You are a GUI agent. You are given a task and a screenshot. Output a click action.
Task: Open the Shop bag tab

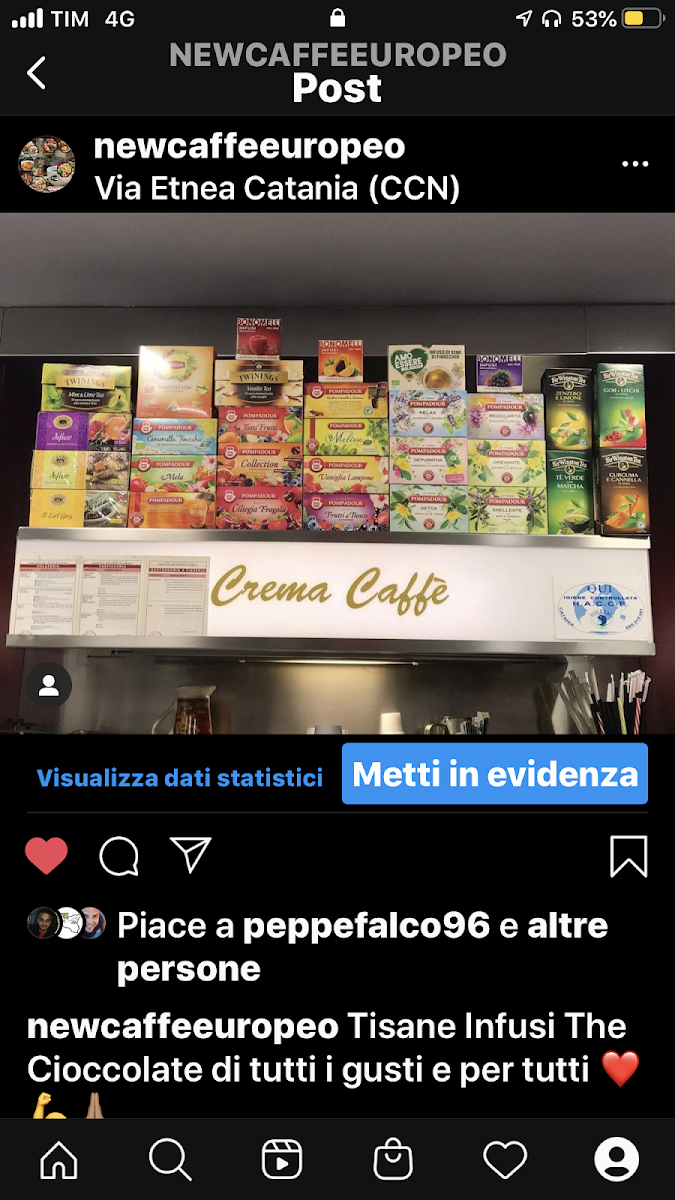click(x=393, y=1160)
